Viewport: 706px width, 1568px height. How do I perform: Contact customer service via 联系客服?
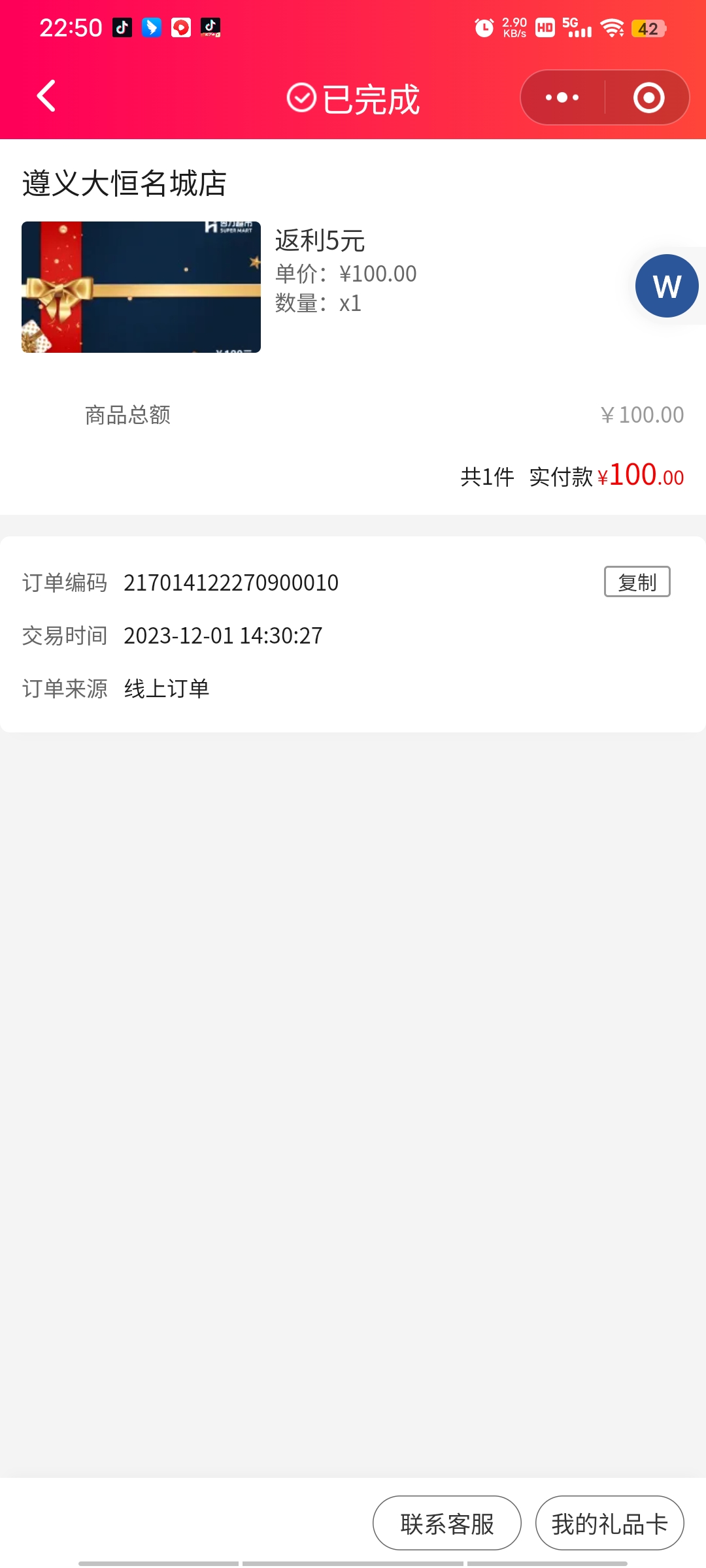447,1523
